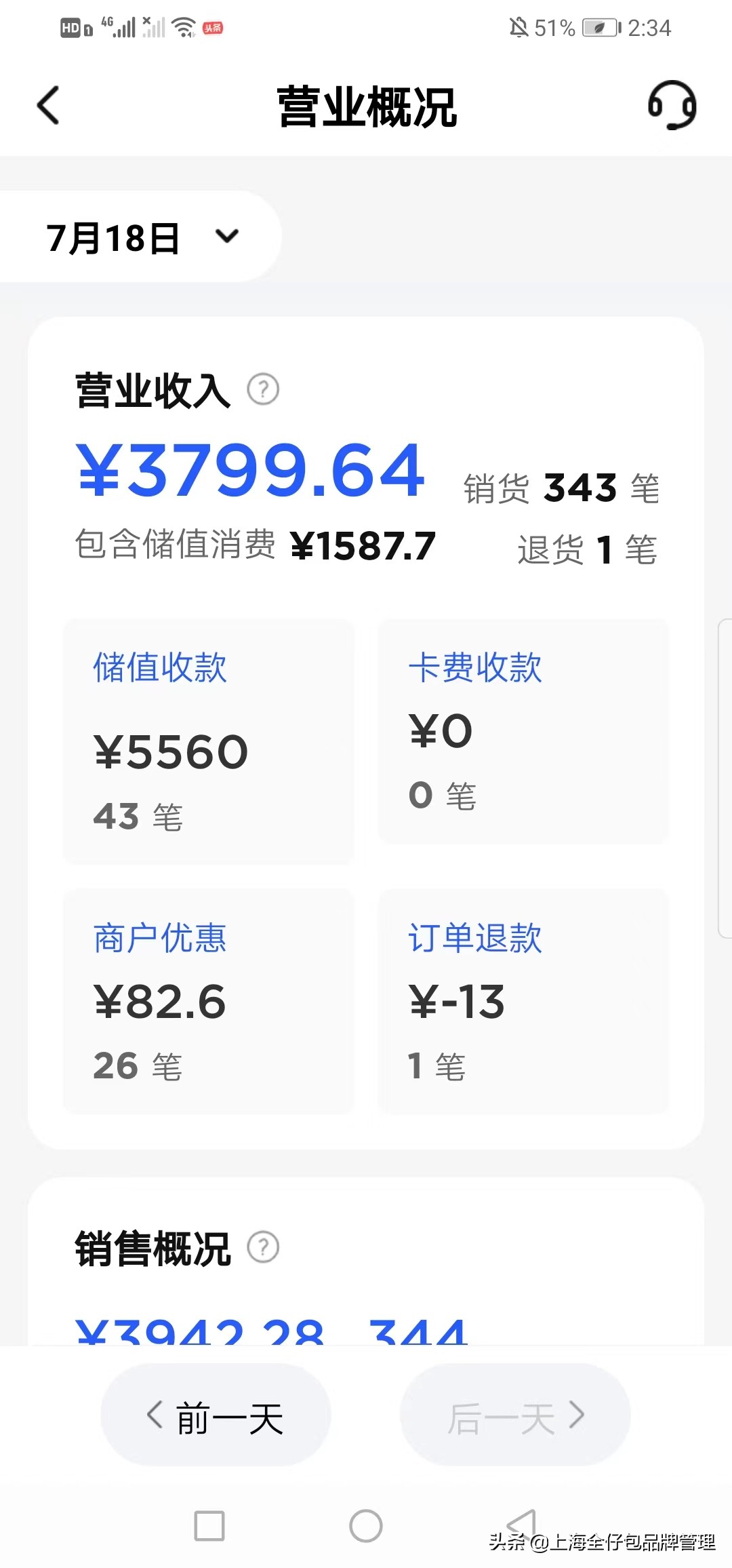Open the 储值收款 category card

tap(207, 739)
